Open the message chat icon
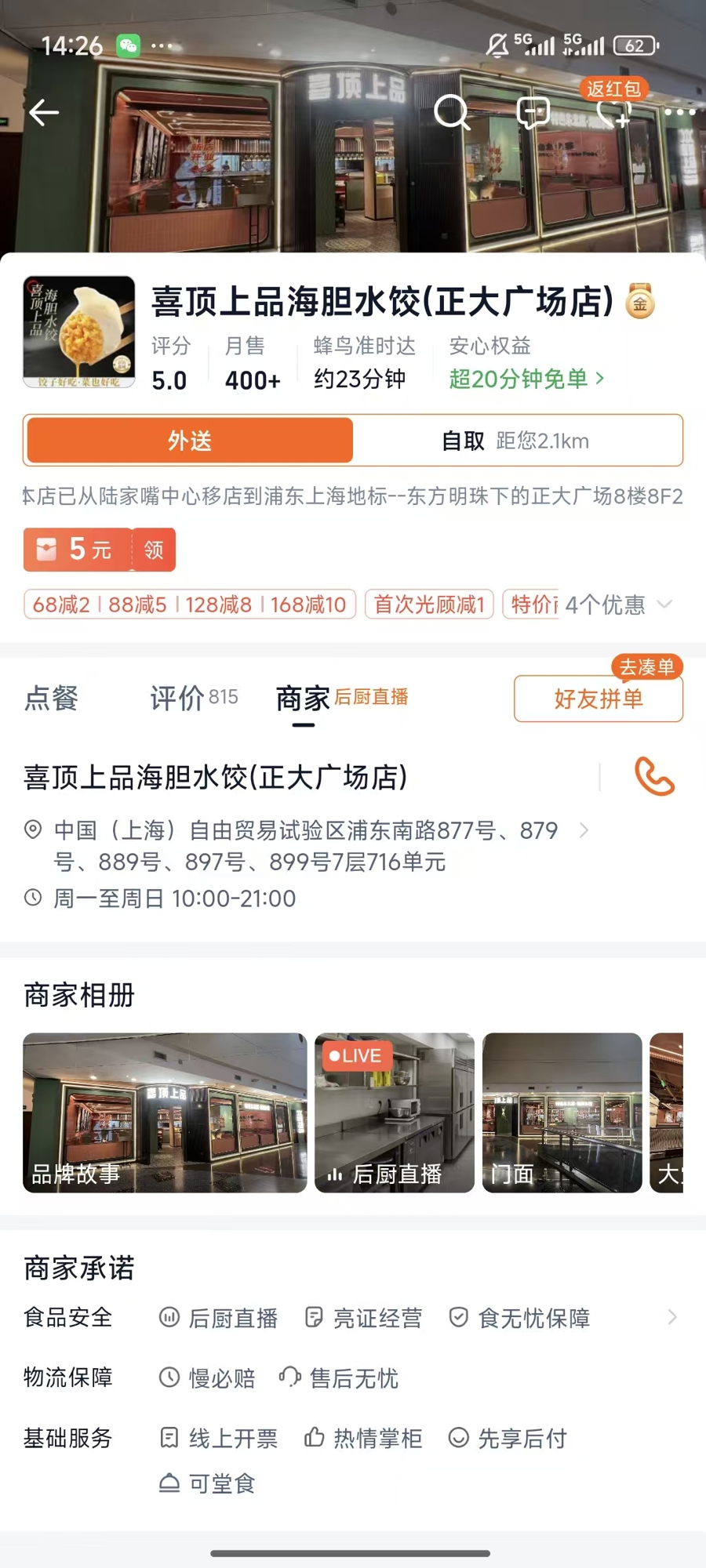The width and height of the screenshot is (706, 1568). (x=533, y=112)
